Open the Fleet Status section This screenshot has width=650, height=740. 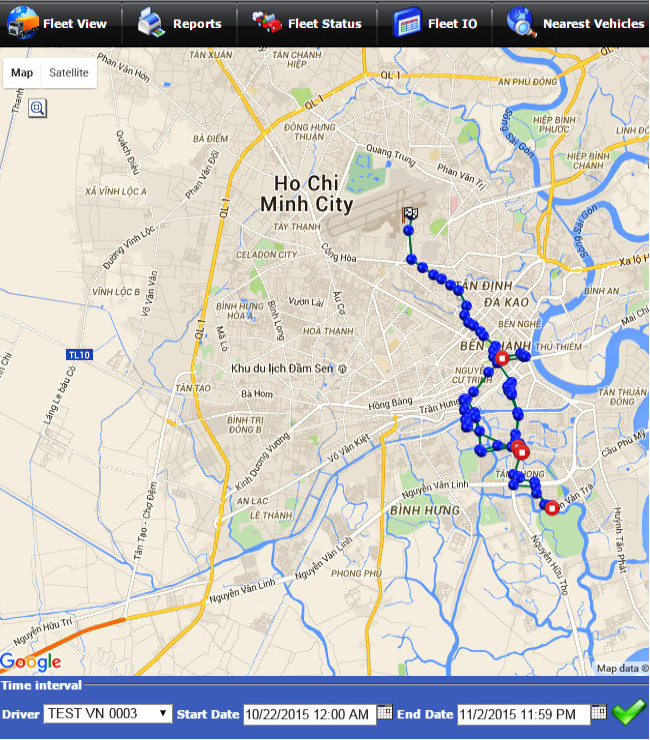pos(307,23)
